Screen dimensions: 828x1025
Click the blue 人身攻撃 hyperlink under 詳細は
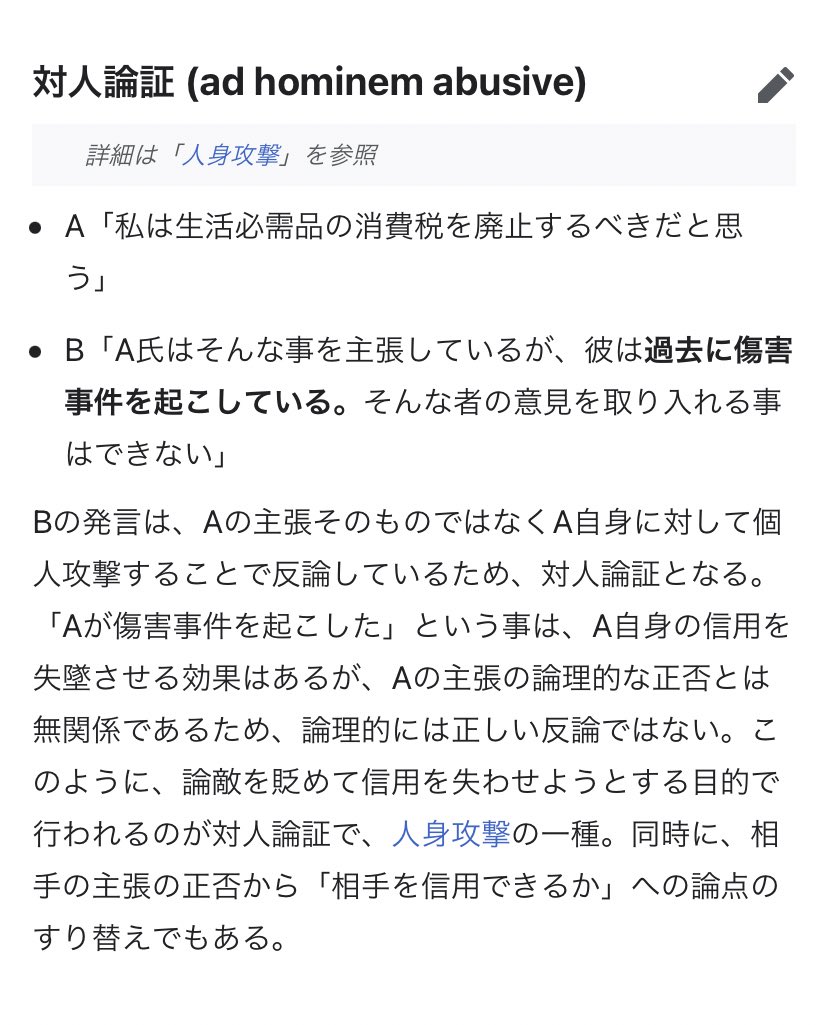234,155
